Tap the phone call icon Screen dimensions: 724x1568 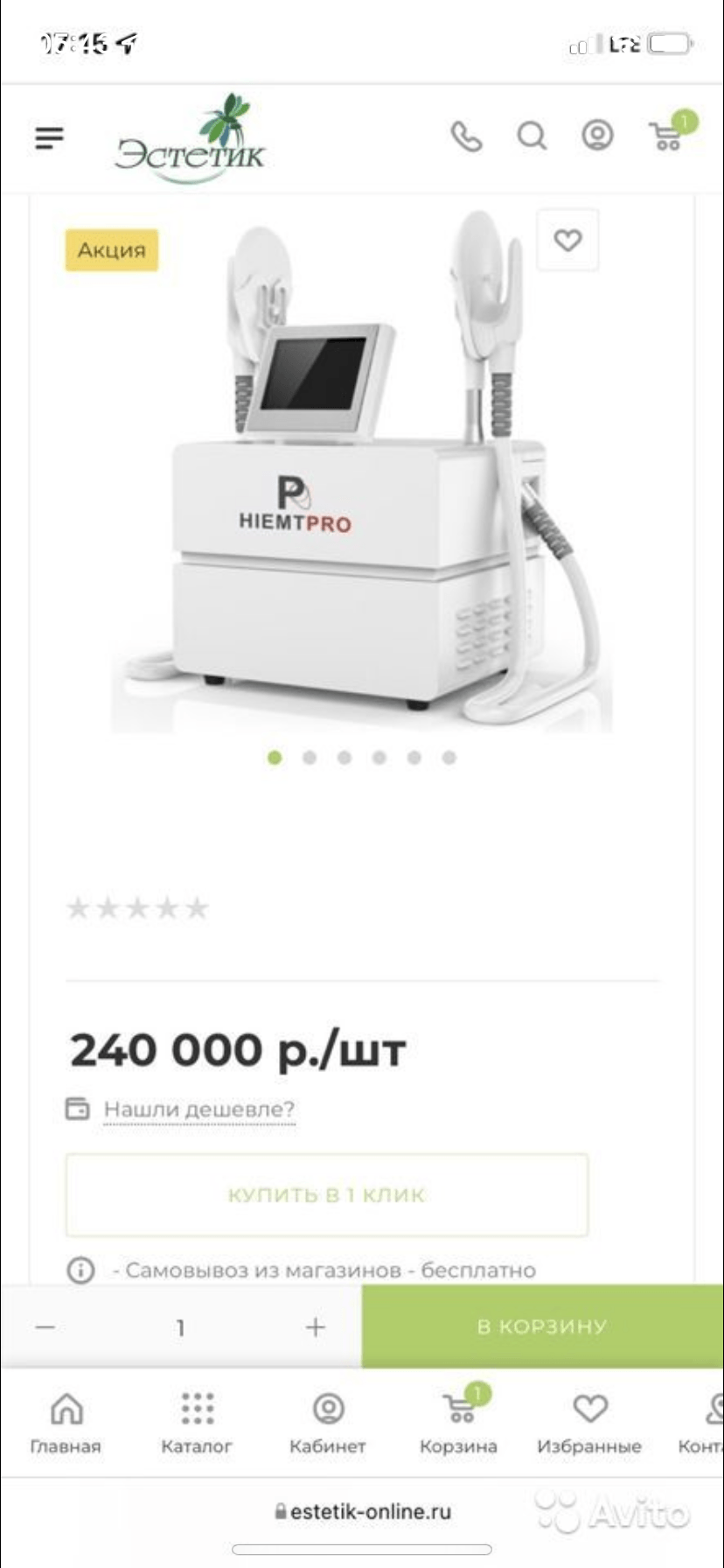coord(466,136)
